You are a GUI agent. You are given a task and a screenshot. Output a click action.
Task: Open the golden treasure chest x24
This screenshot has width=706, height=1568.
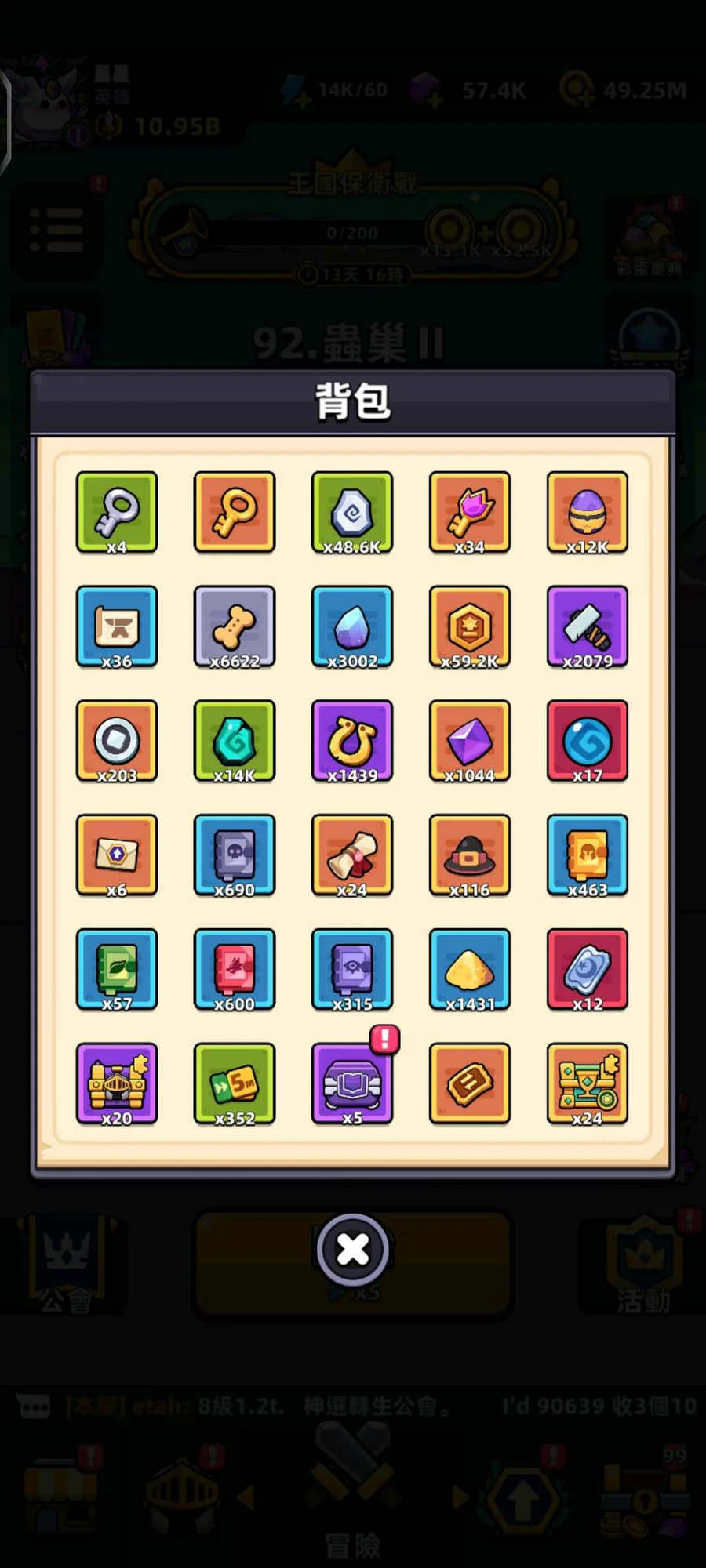[x=588, y=1083]
